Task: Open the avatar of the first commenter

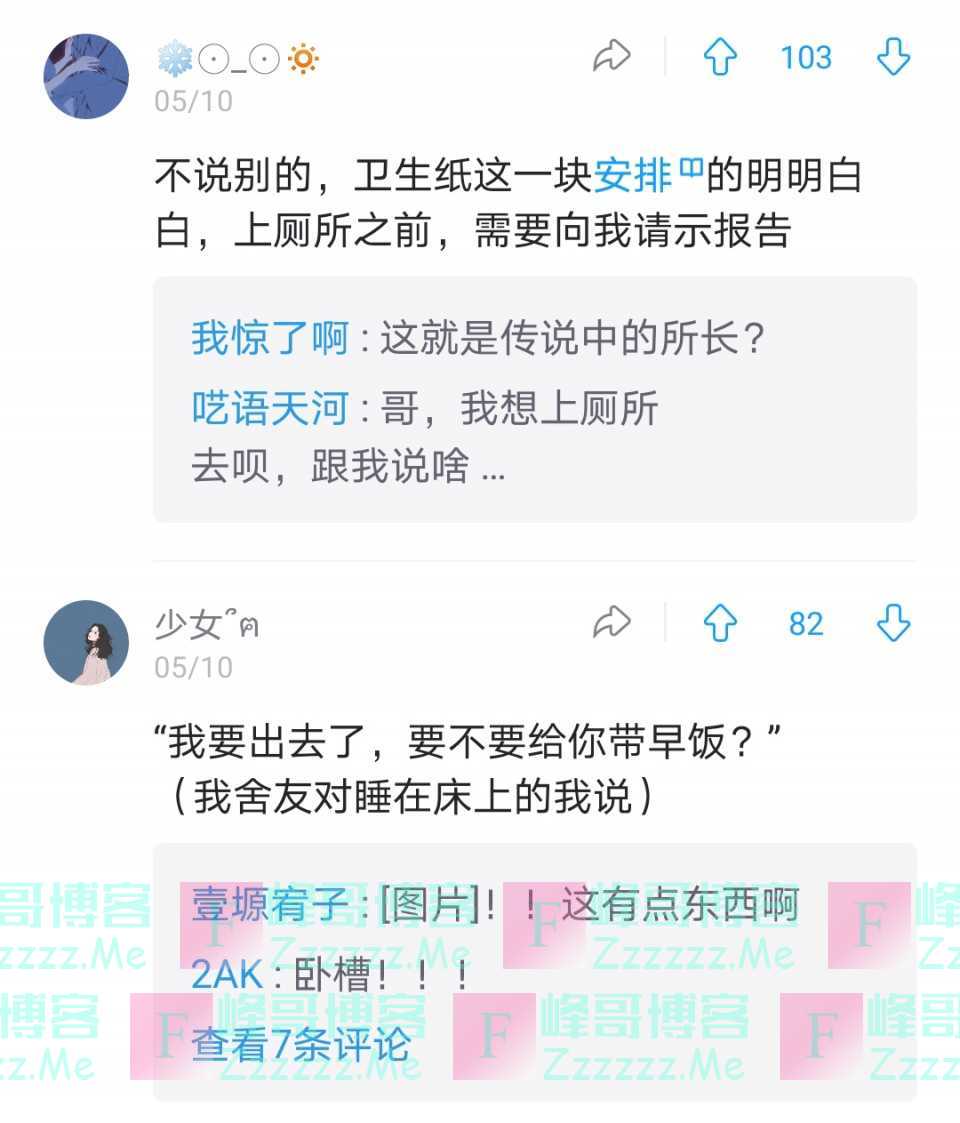Action: (x=87, y=76)
